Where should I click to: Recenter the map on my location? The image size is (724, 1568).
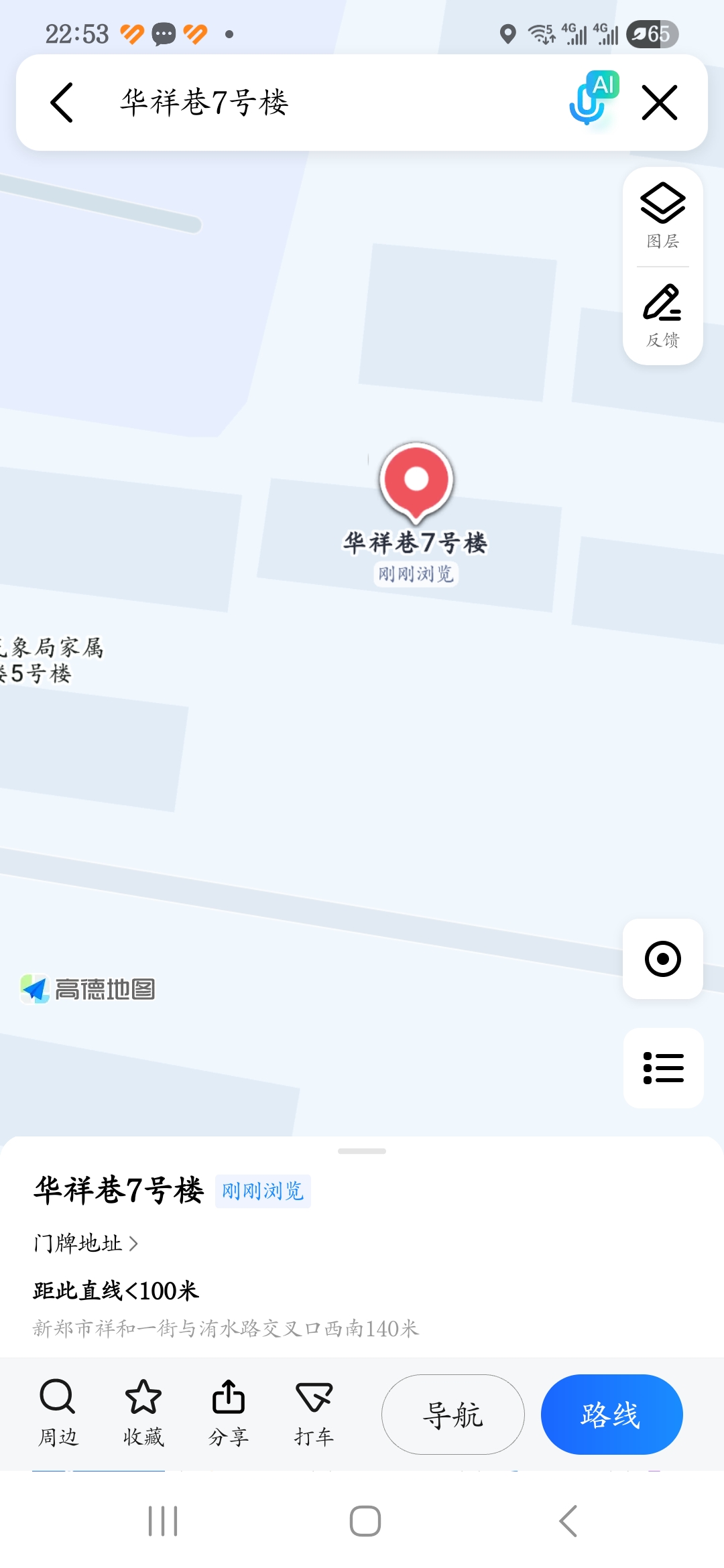[x=662, y=959]
